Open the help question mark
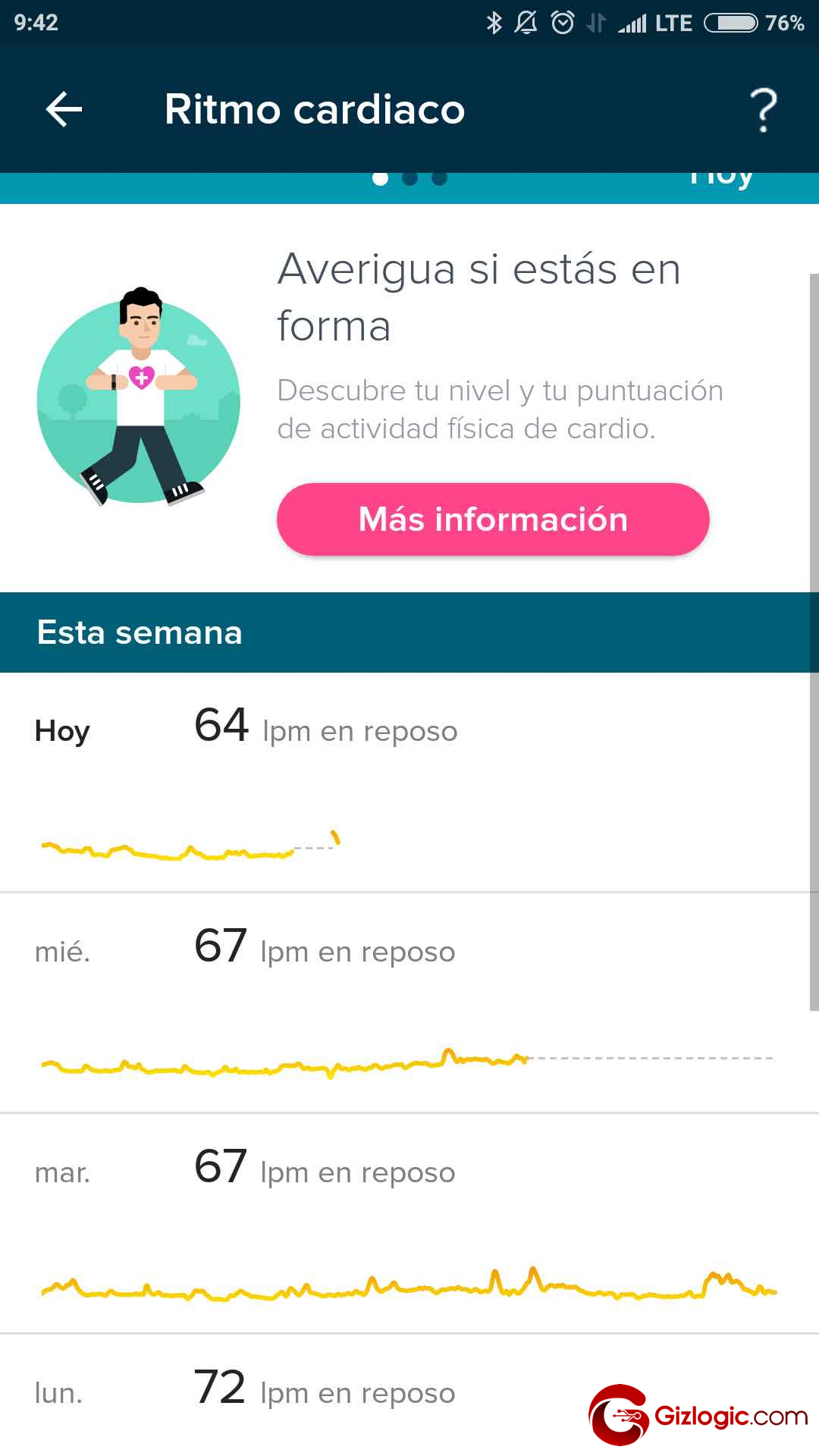The height and width of the screenshot is (1456, 819). [x=763, y=110]
